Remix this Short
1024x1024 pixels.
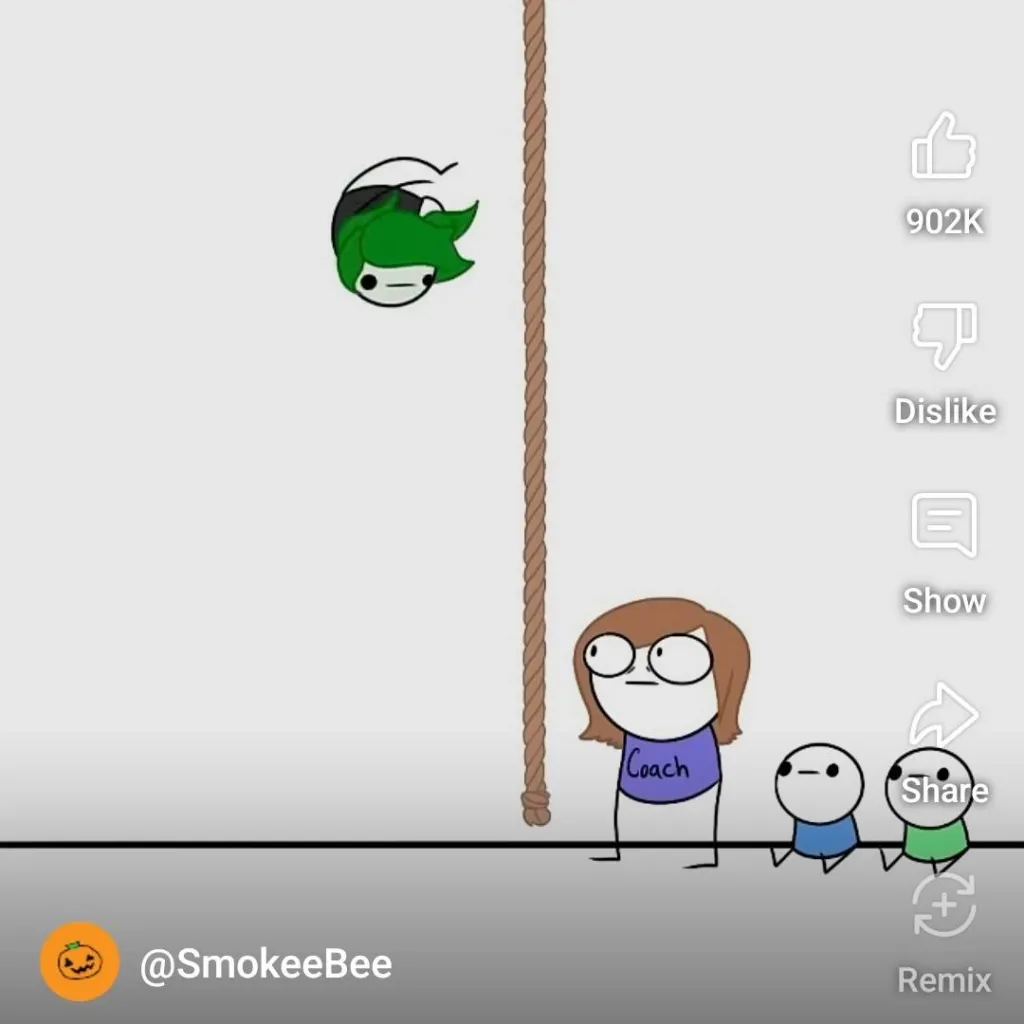pyautogui.click(x=944, y=906)
